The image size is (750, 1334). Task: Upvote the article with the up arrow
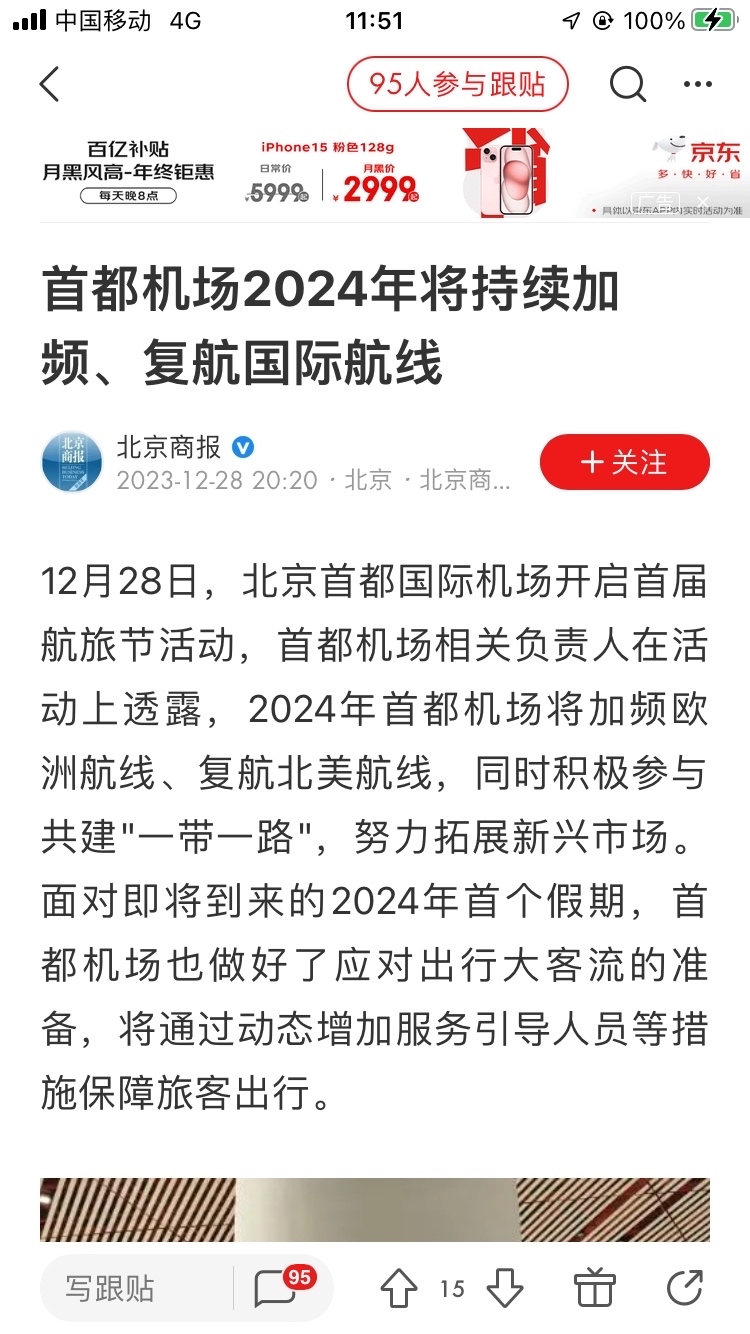point(399,1288)
